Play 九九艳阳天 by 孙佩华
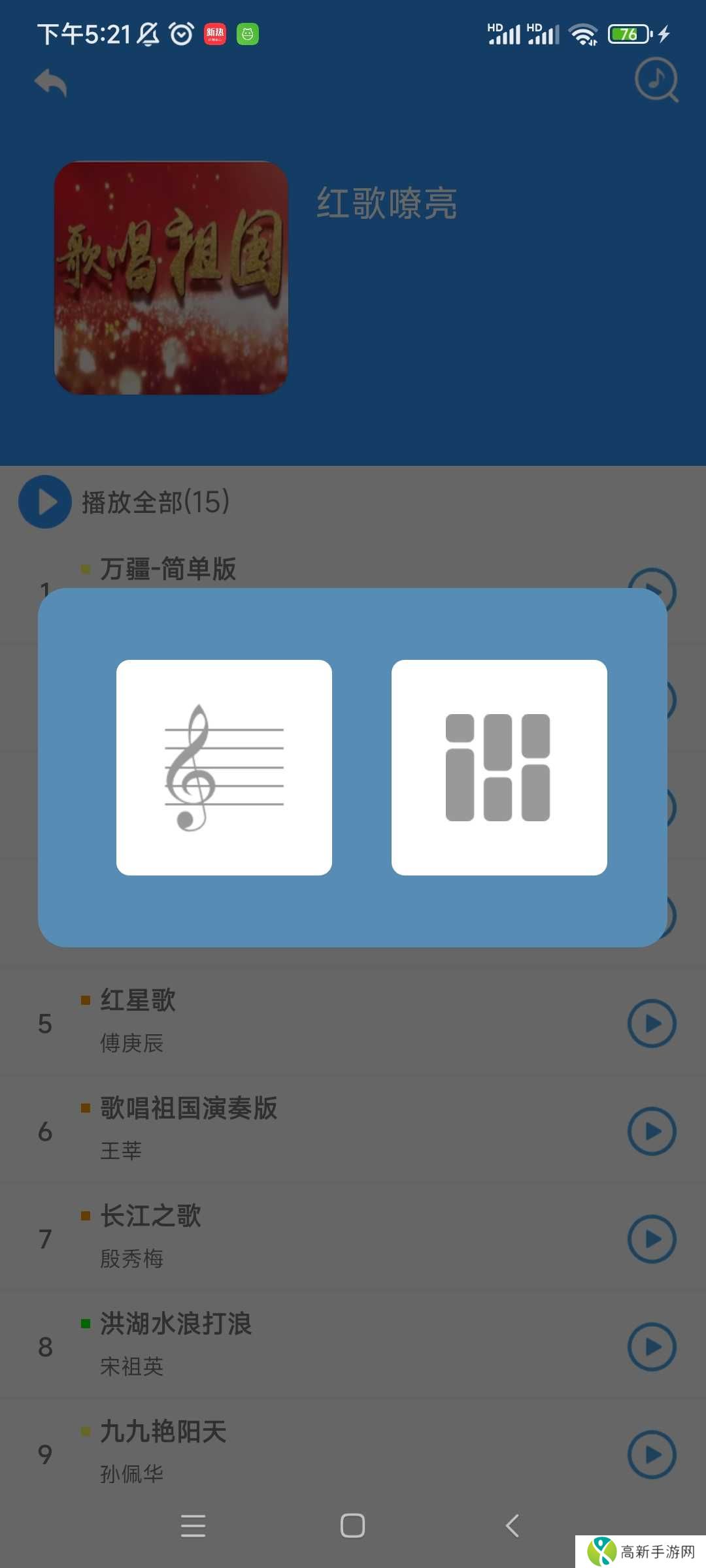 click(x=651, y=1454)
